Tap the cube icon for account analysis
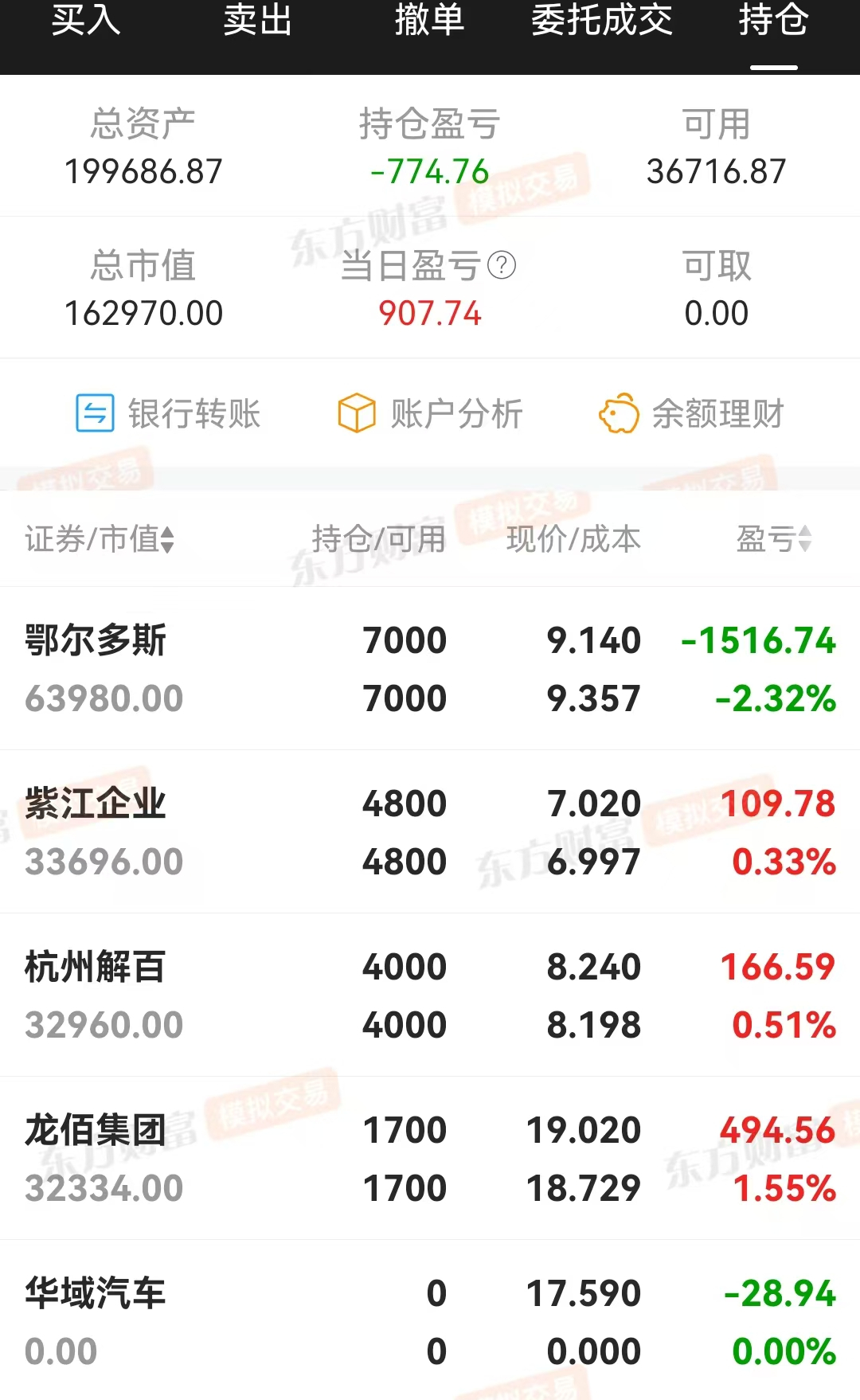Image resolution: width=860 pixels, height=1400 pixels. pos(357,413)
